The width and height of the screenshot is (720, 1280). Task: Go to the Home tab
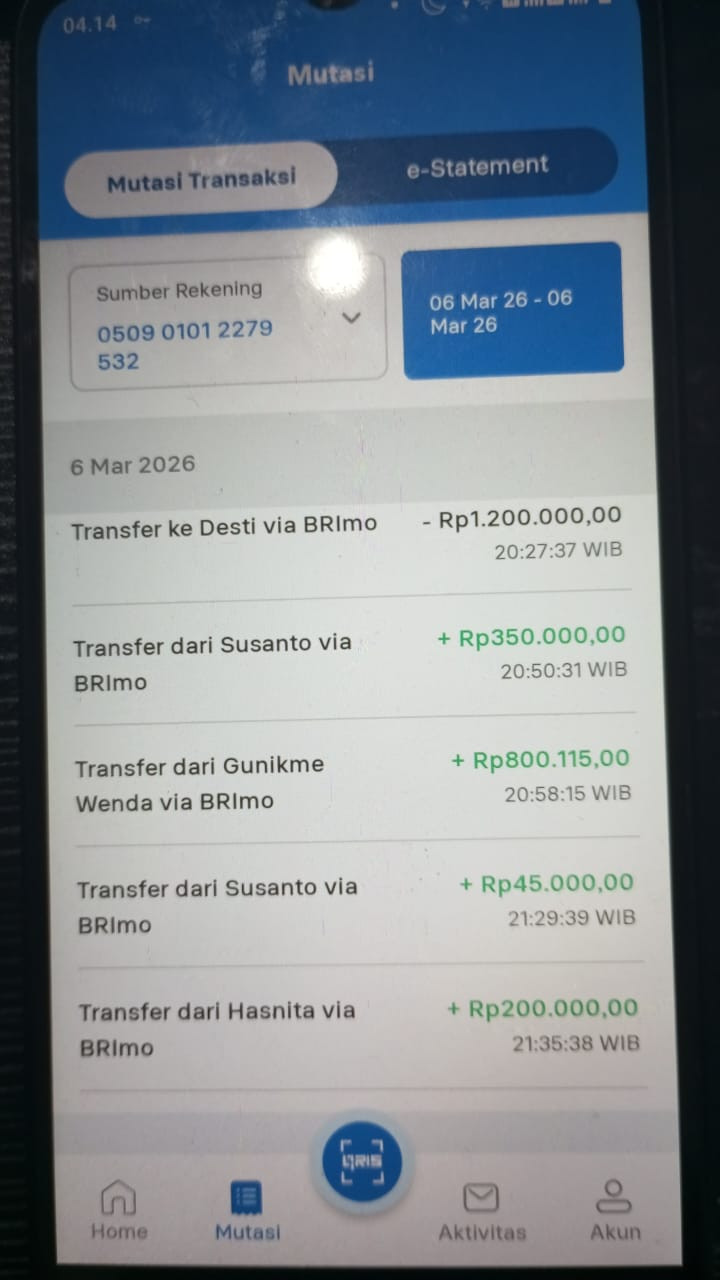tap(118, 1210)
